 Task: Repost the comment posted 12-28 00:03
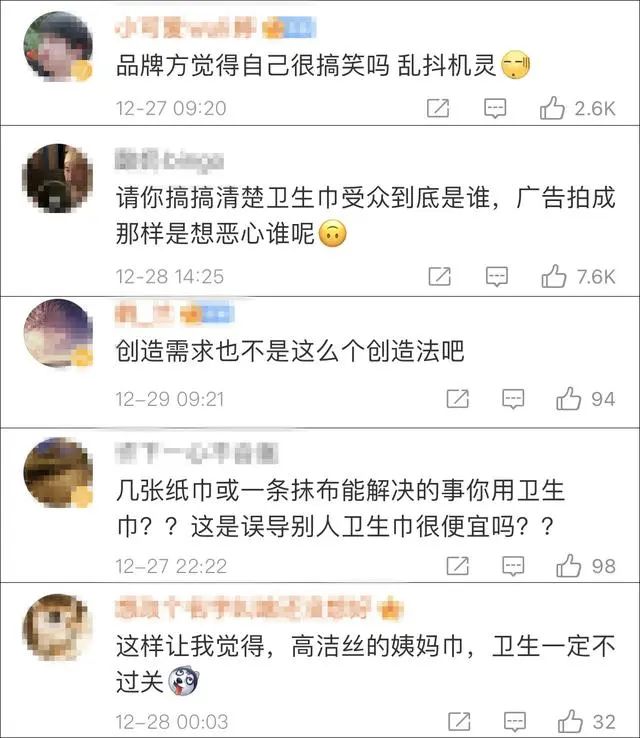(x=457, y=721)
